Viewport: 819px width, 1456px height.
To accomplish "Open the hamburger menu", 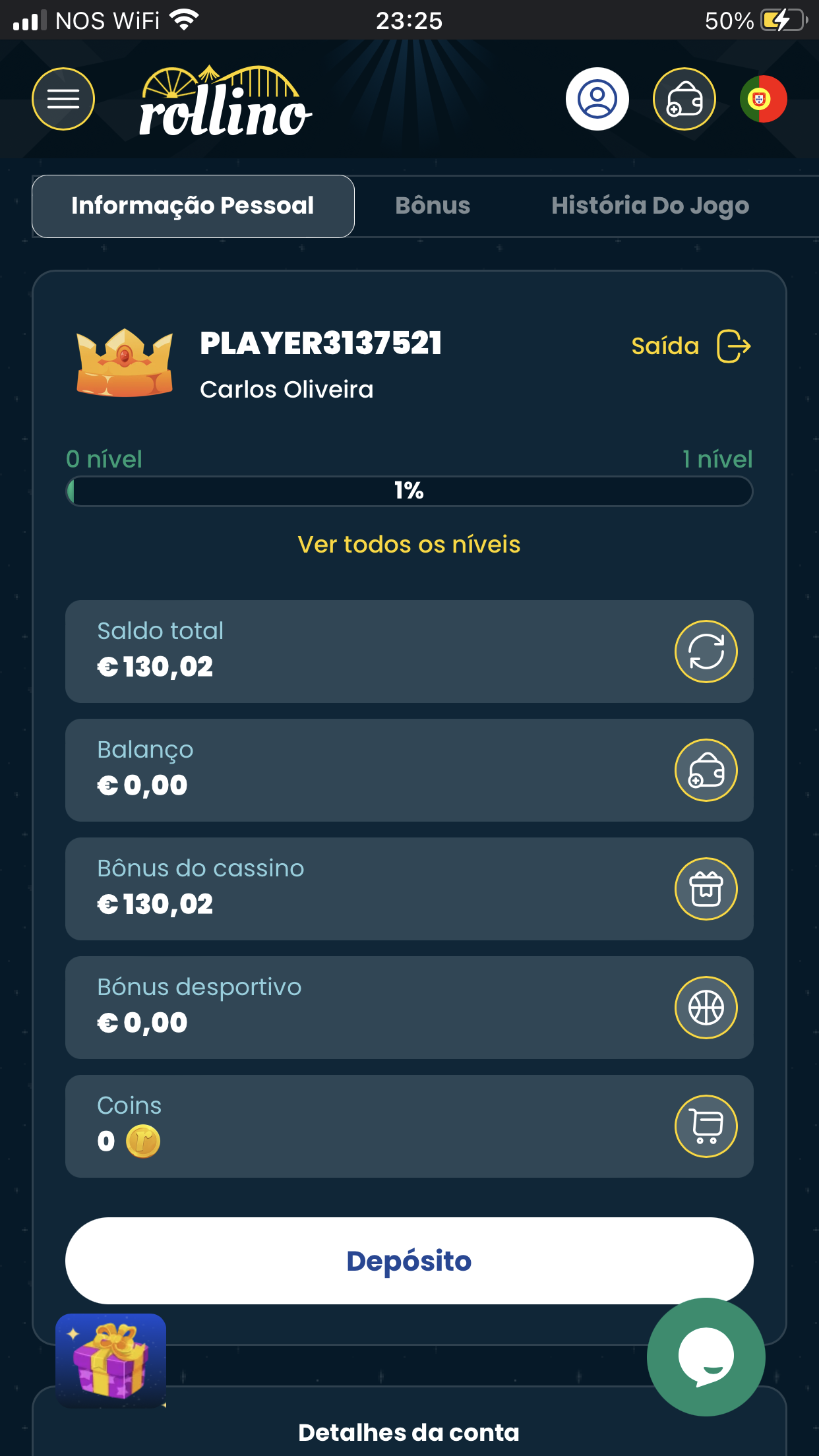I will (x=63, y=99).
